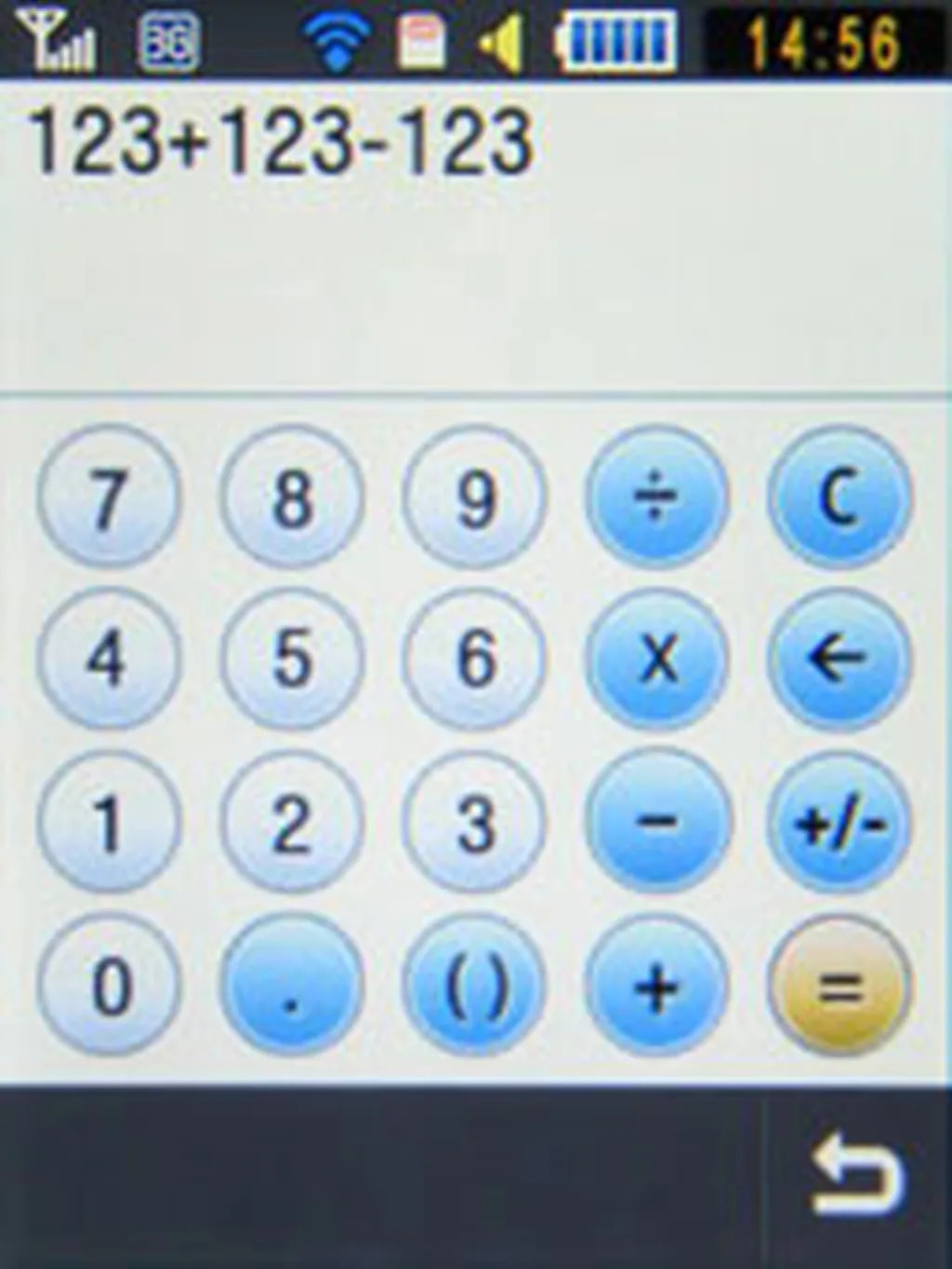Tap the digit 7 key
This screenshot has height=1269, width=952.
tap(109, 496)
